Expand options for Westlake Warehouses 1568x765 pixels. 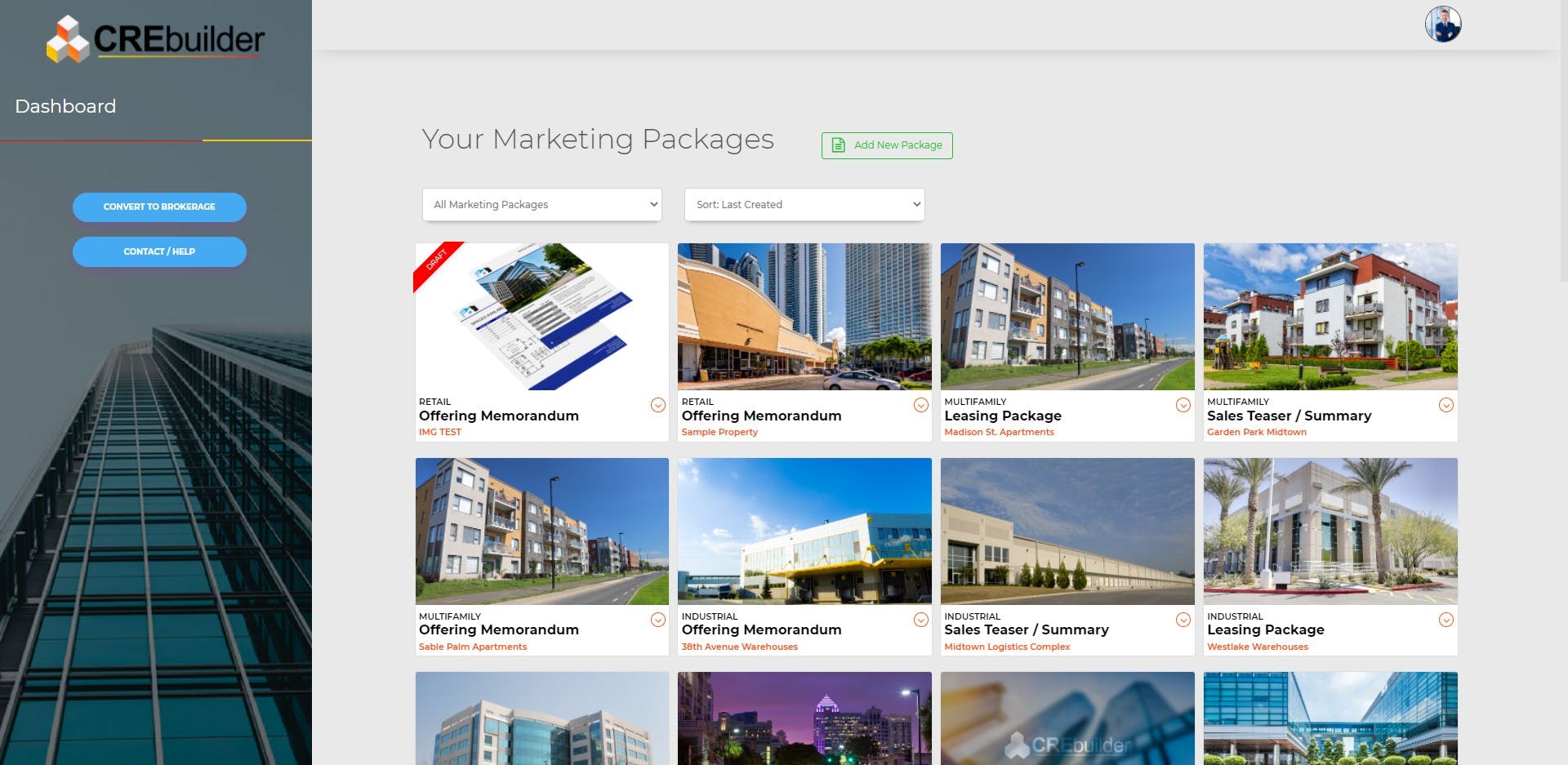tap(1446, 620)
